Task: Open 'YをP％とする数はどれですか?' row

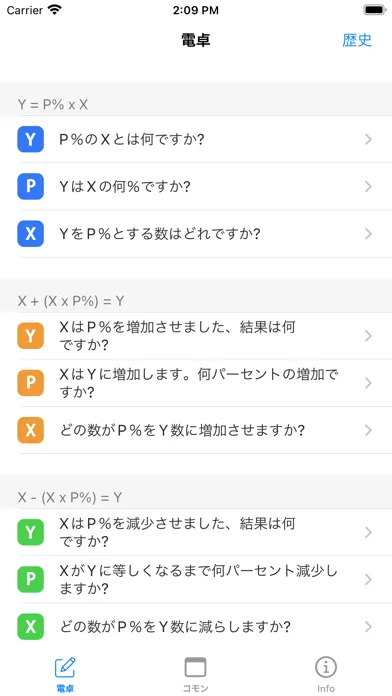Action: pos(196,233)
